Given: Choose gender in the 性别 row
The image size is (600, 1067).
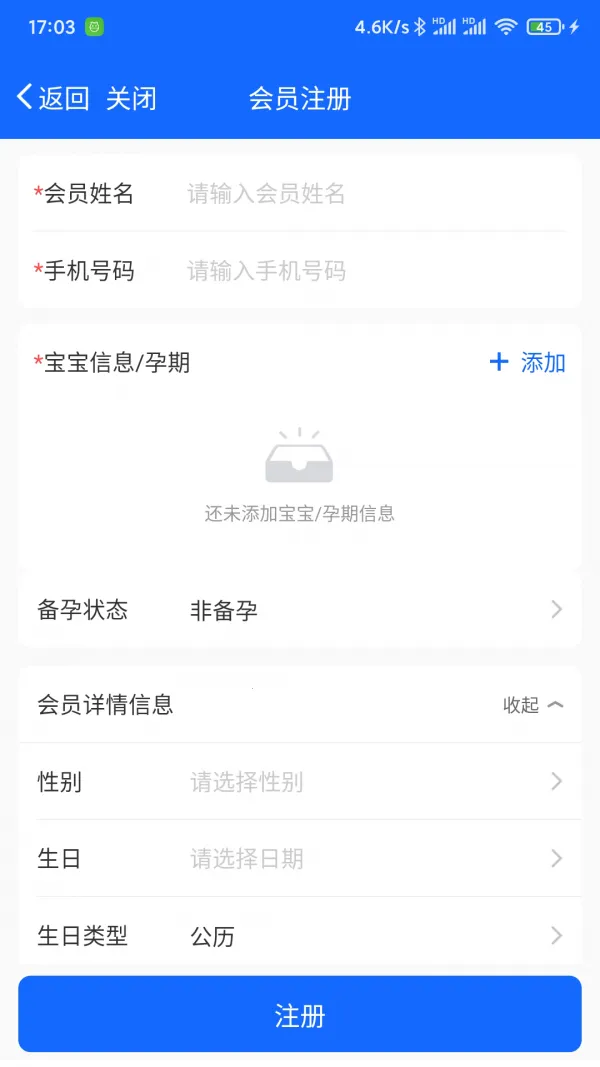Looking at the screenshot, I should coord(370,782).
